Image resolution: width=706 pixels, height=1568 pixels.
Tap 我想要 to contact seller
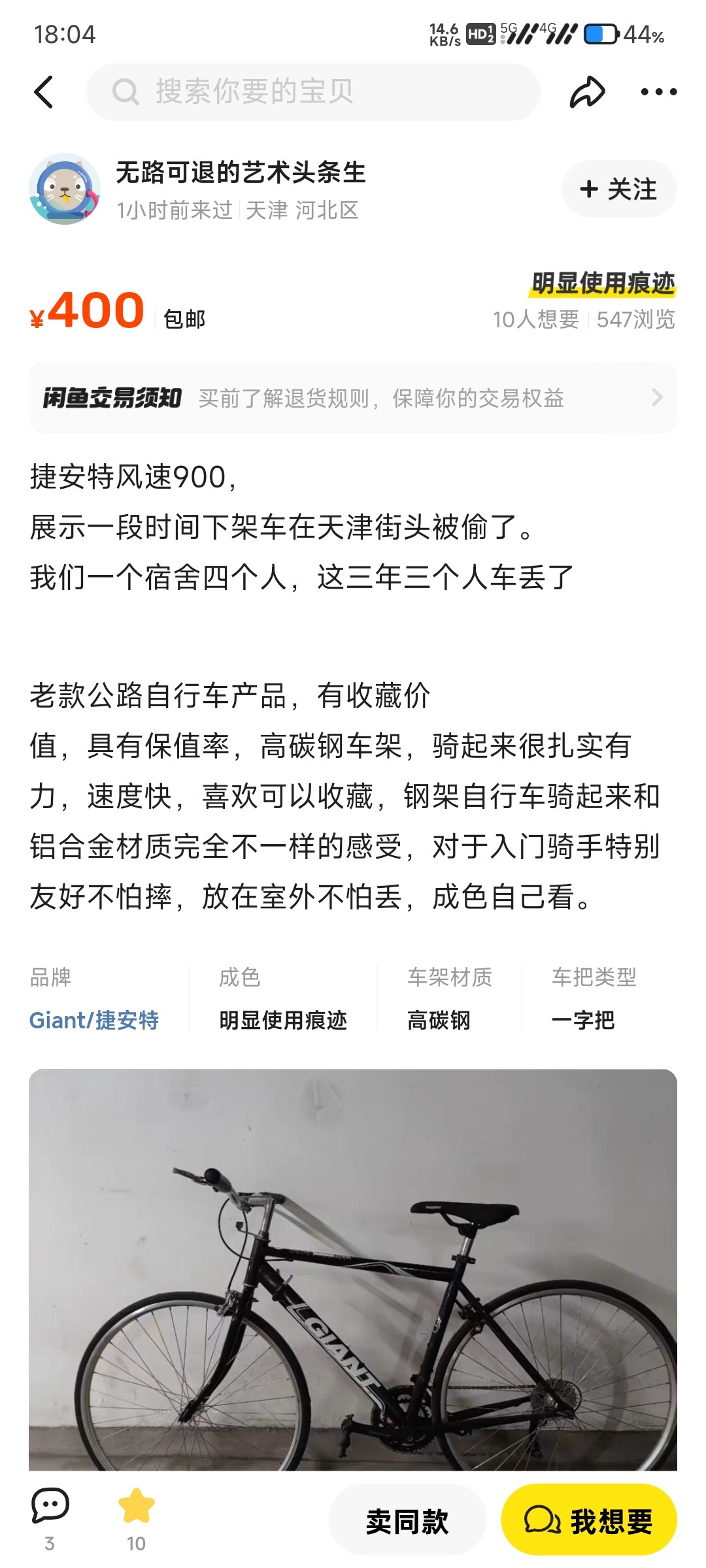coord(588,1521)
